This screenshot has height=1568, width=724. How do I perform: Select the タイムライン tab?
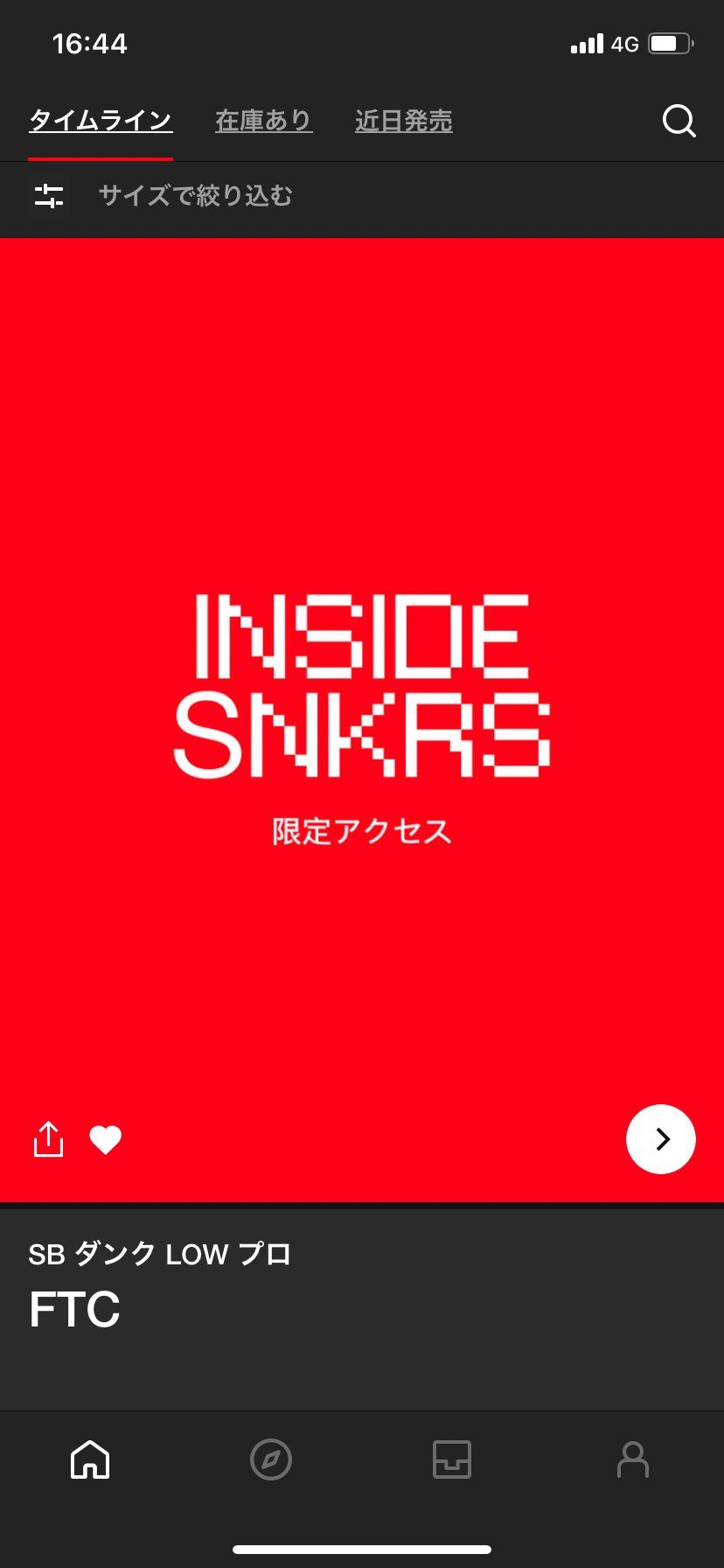click(101, 121)
